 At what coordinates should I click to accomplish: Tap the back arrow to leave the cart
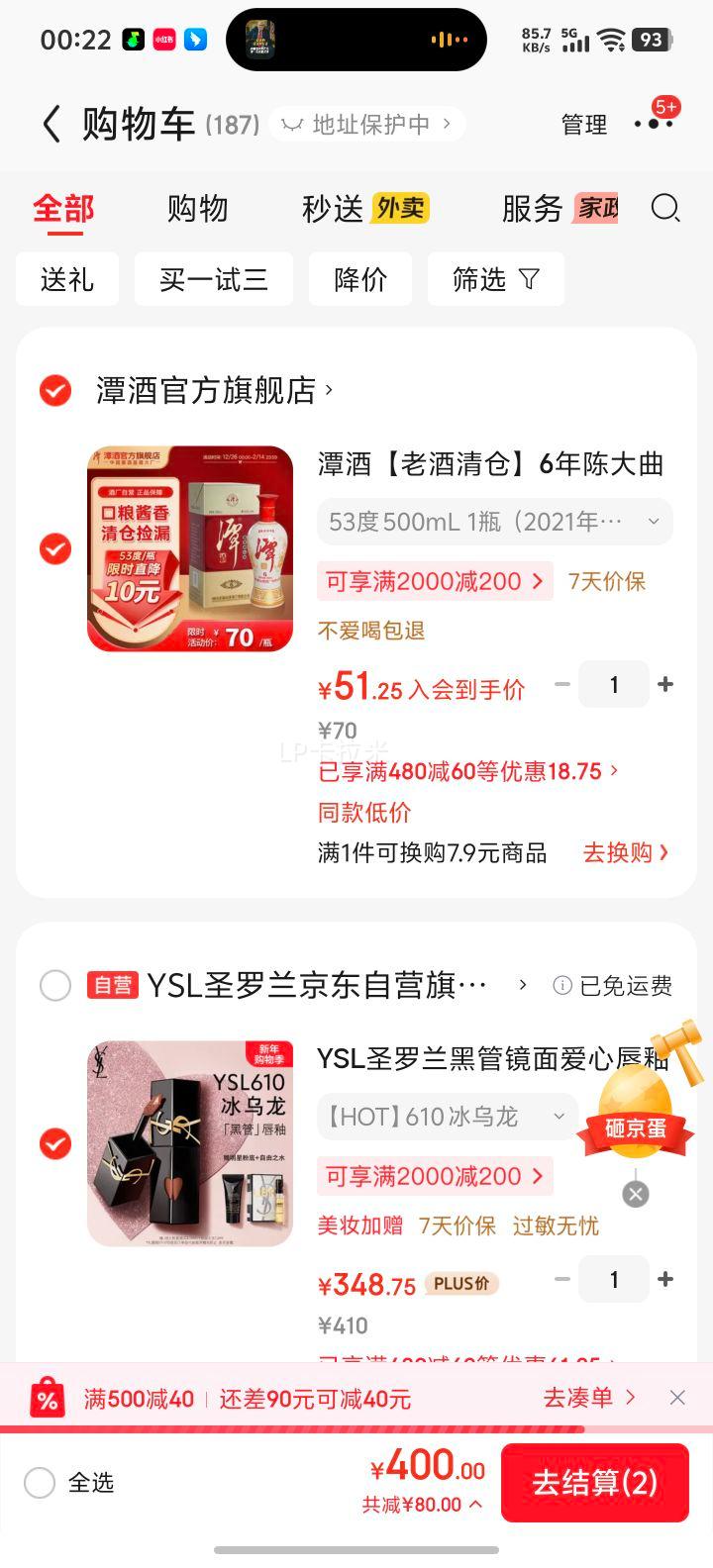[51, 125]
